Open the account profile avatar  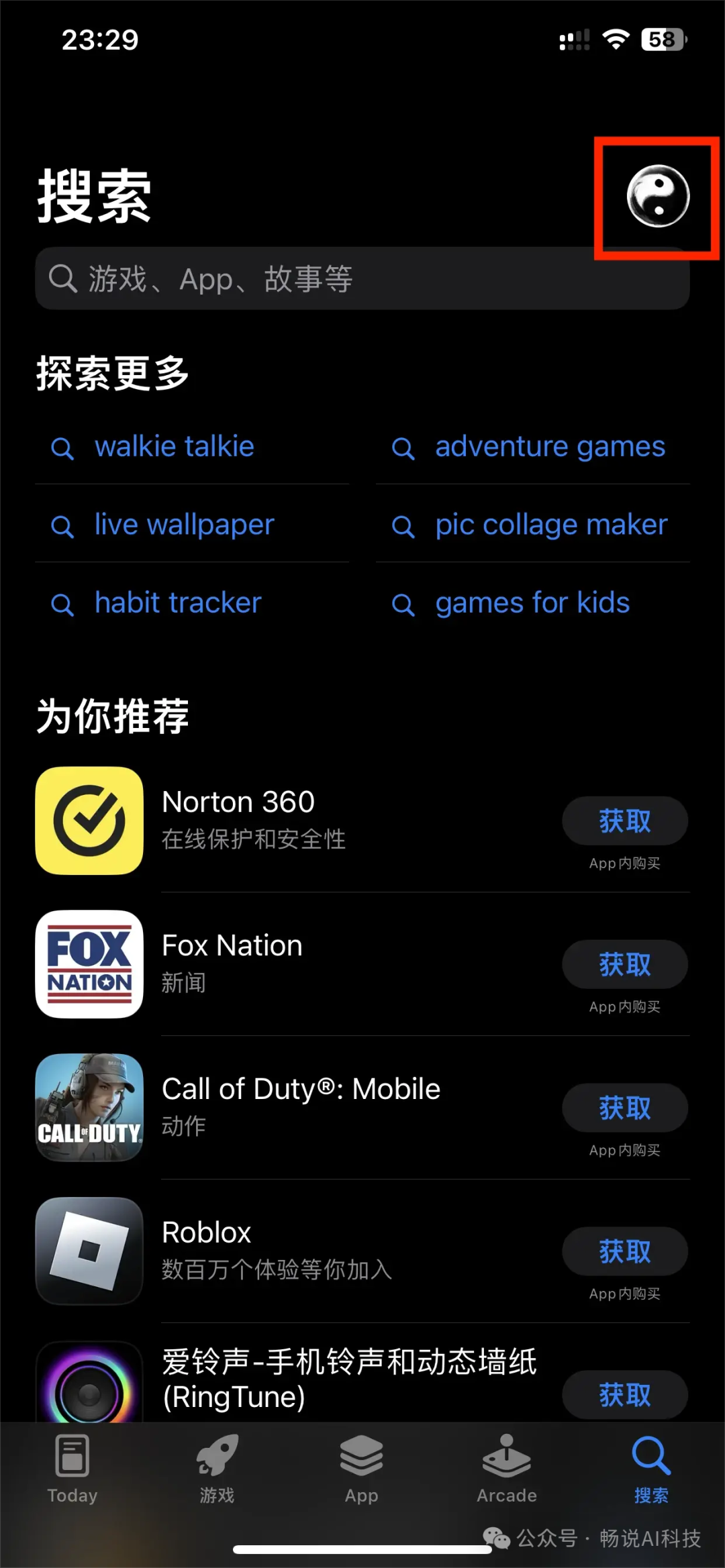(x=658, y=197)
